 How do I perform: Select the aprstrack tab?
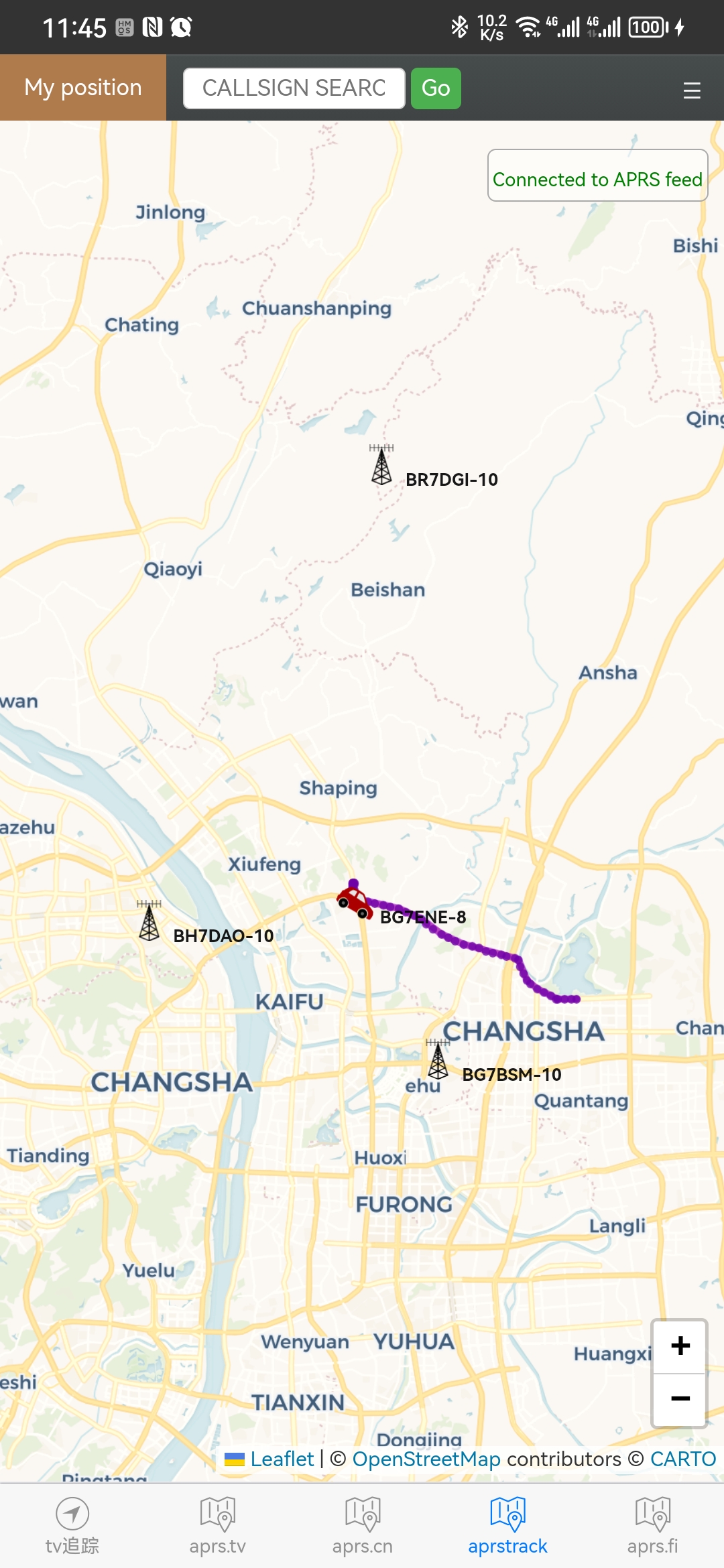coord(507,1526)
